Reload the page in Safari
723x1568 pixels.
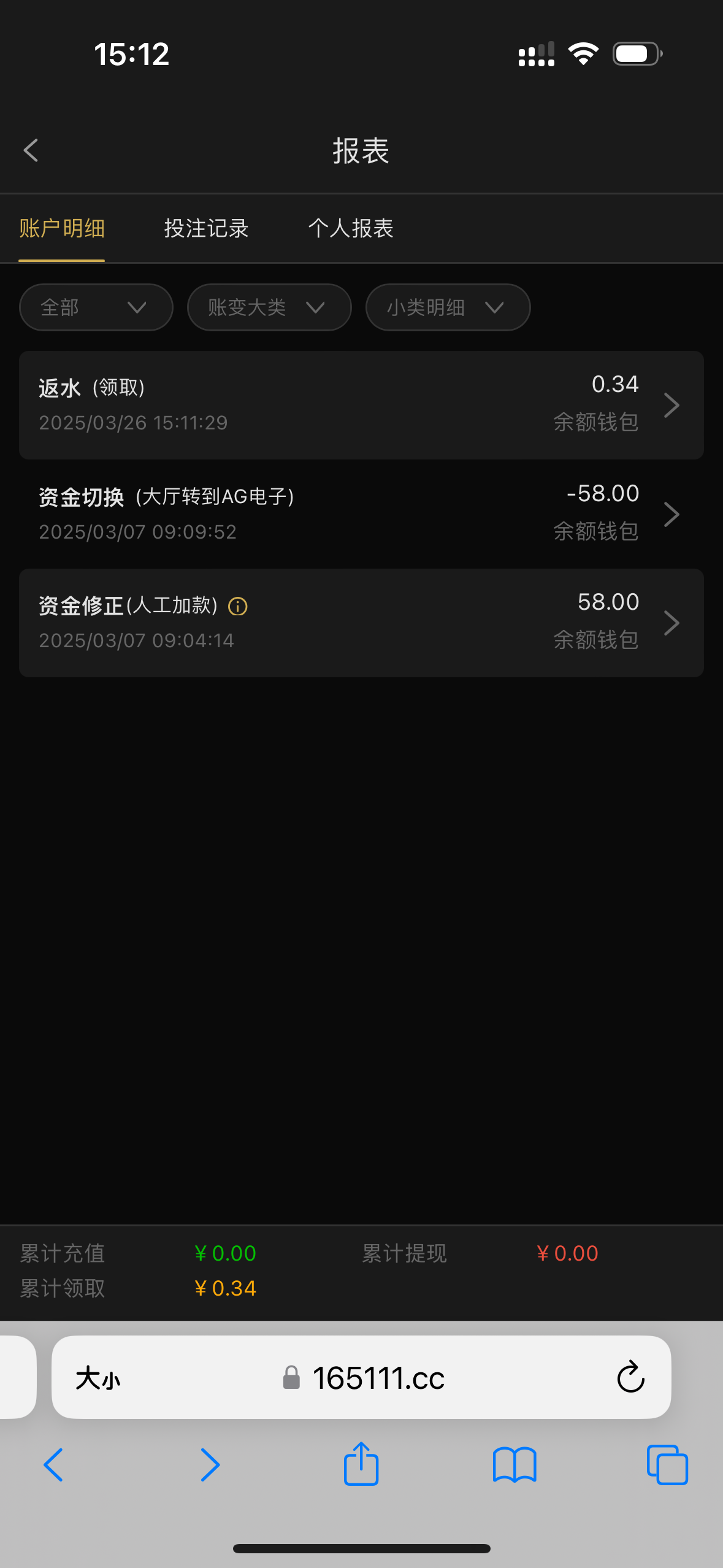(630, 1377)
